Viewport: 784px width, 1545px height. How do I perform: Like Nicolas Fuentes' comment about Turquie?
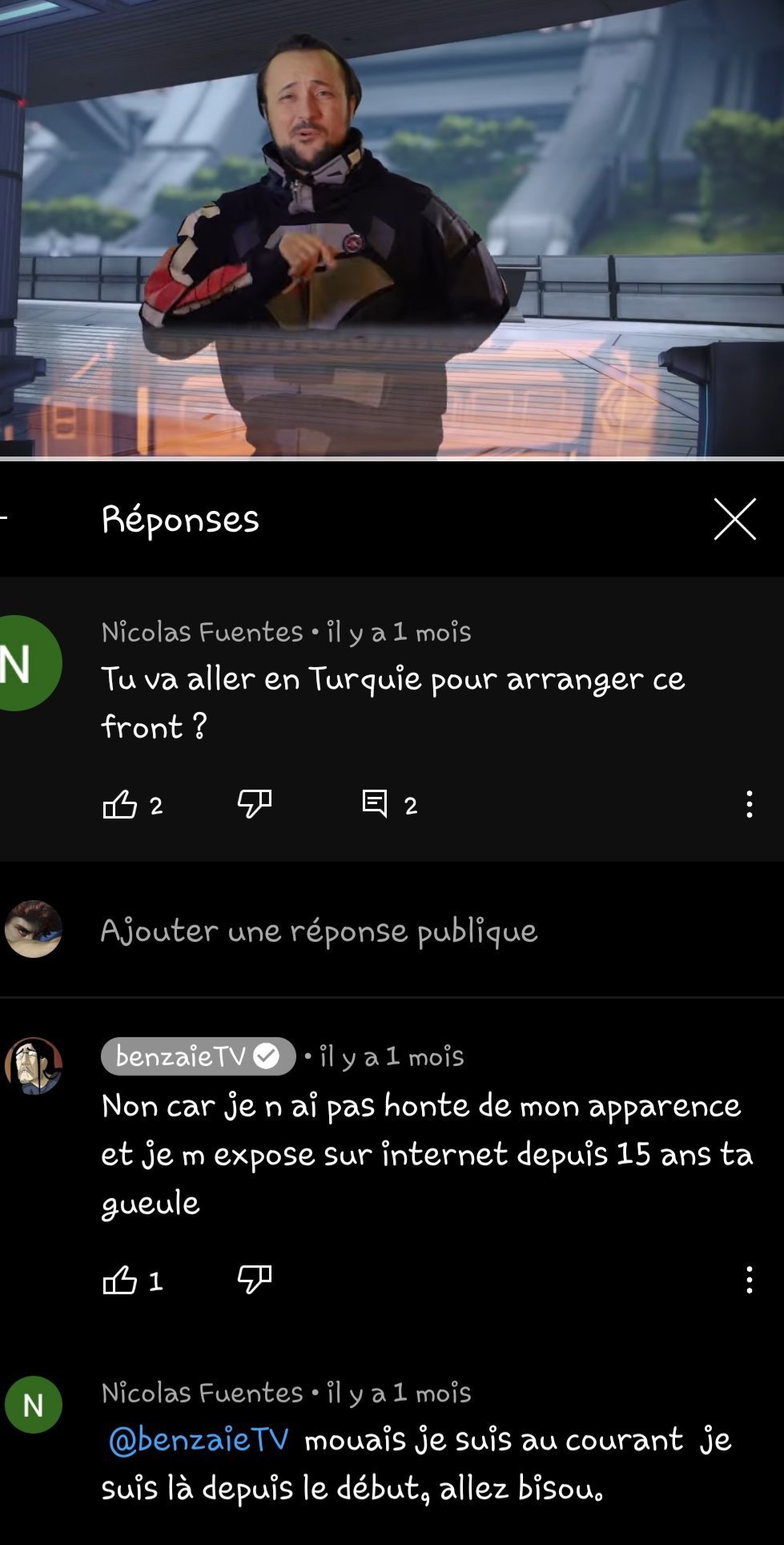click(120, 804)
